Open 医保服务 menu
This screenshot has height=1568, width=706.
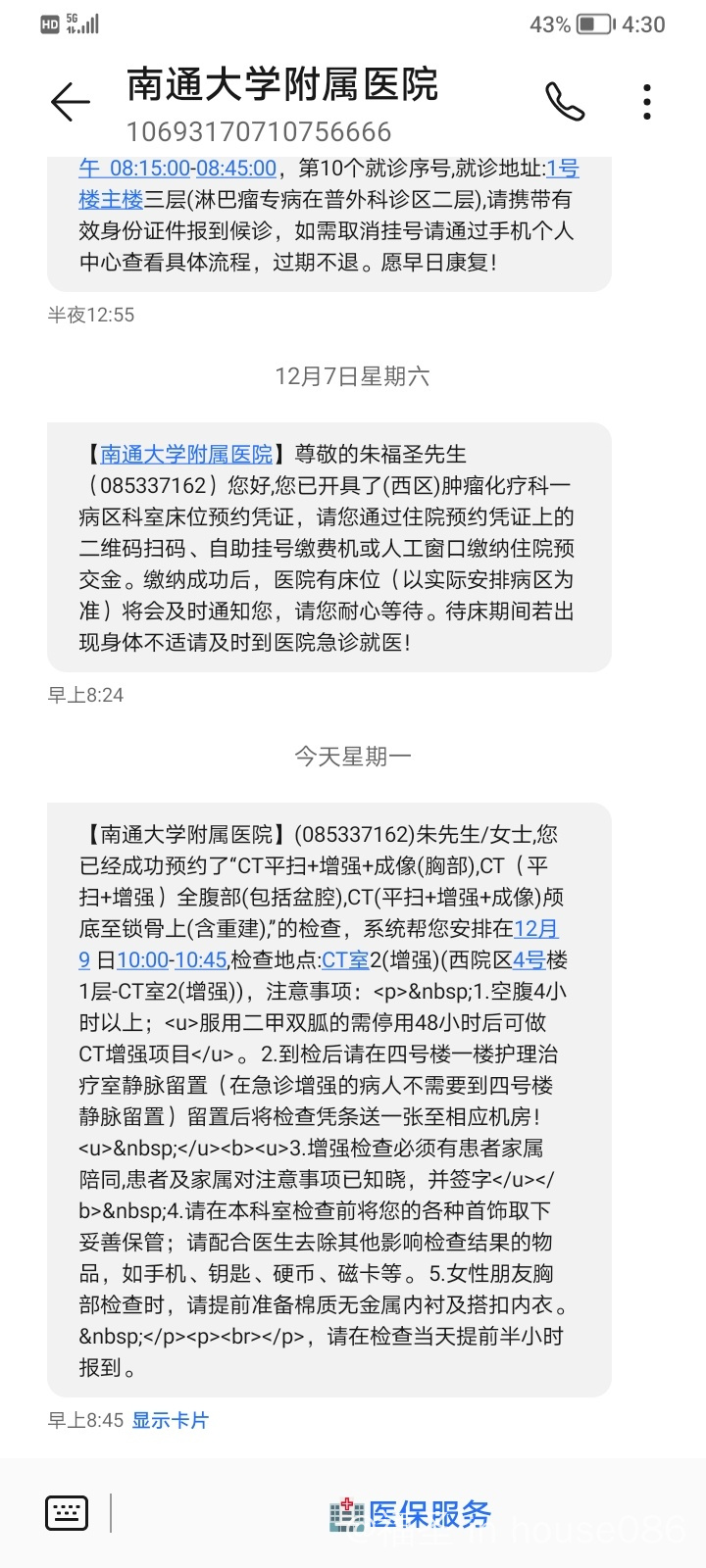(410, 1514)
